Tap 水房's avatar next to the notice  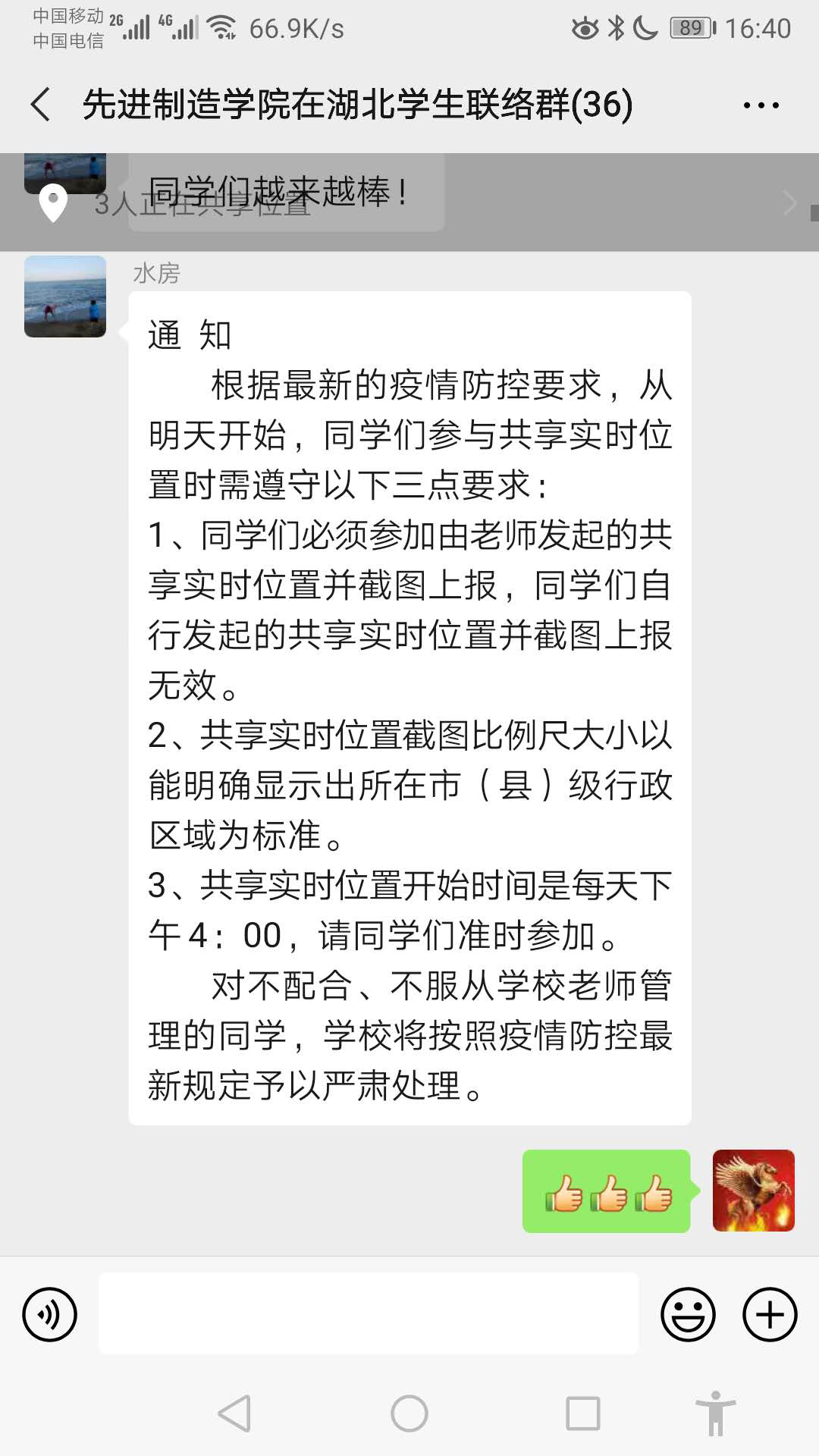(x=65, y=297)
